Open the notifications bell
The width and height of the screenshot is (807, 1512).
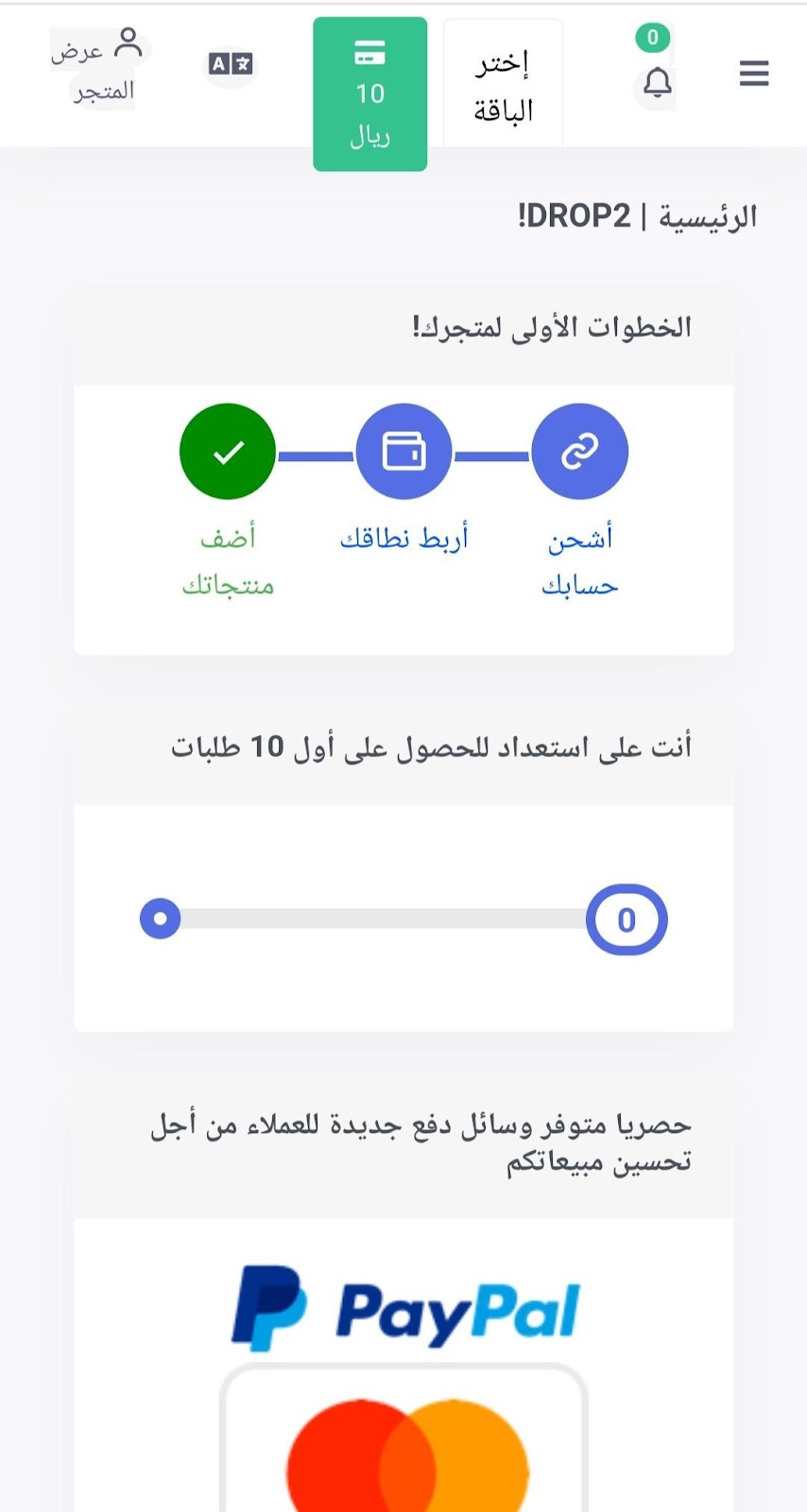tap(657, 83)
